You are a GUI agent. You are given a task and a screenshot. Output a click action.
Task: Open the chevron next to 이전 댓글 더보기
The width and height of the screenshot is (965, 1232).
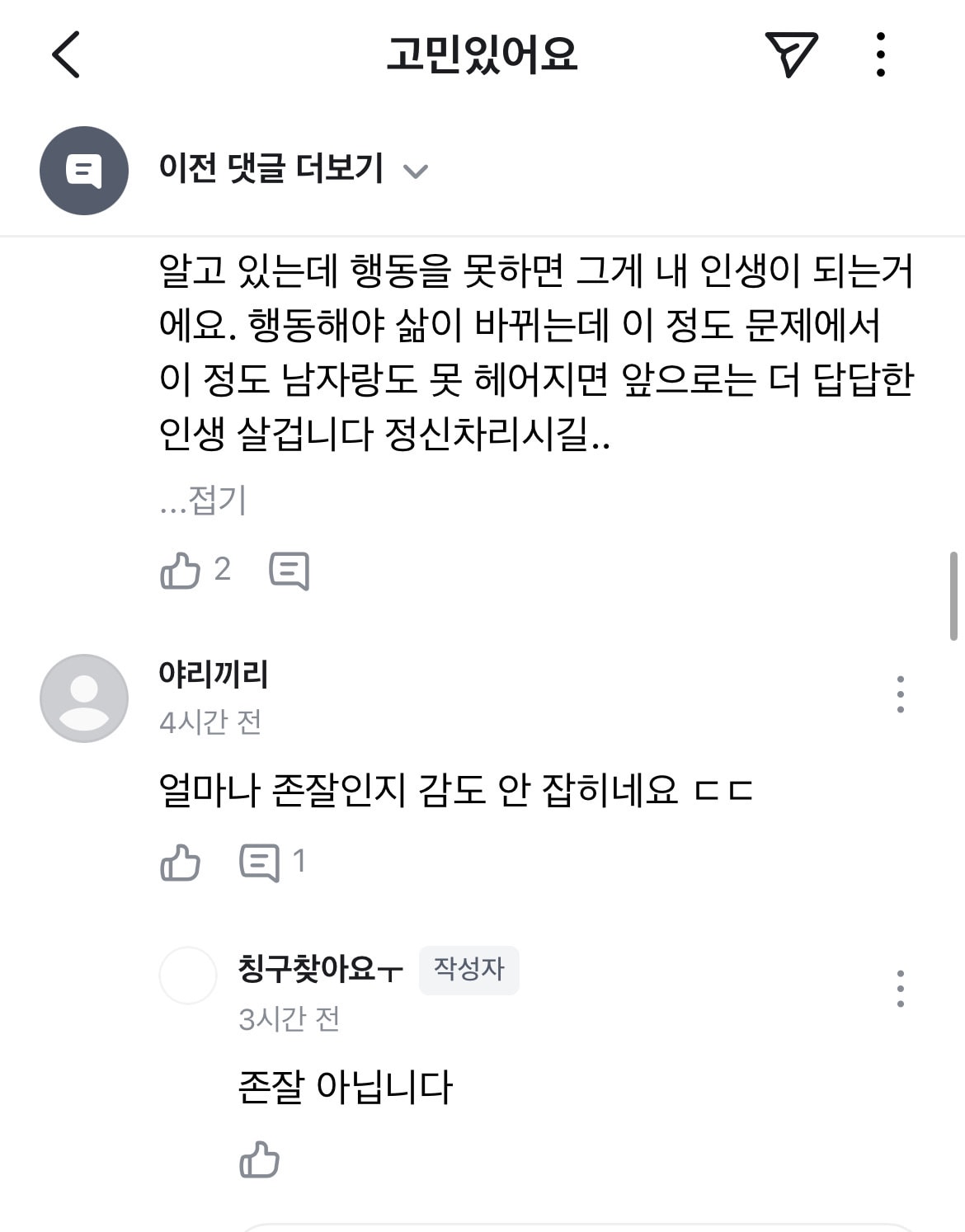pos(417,171)
